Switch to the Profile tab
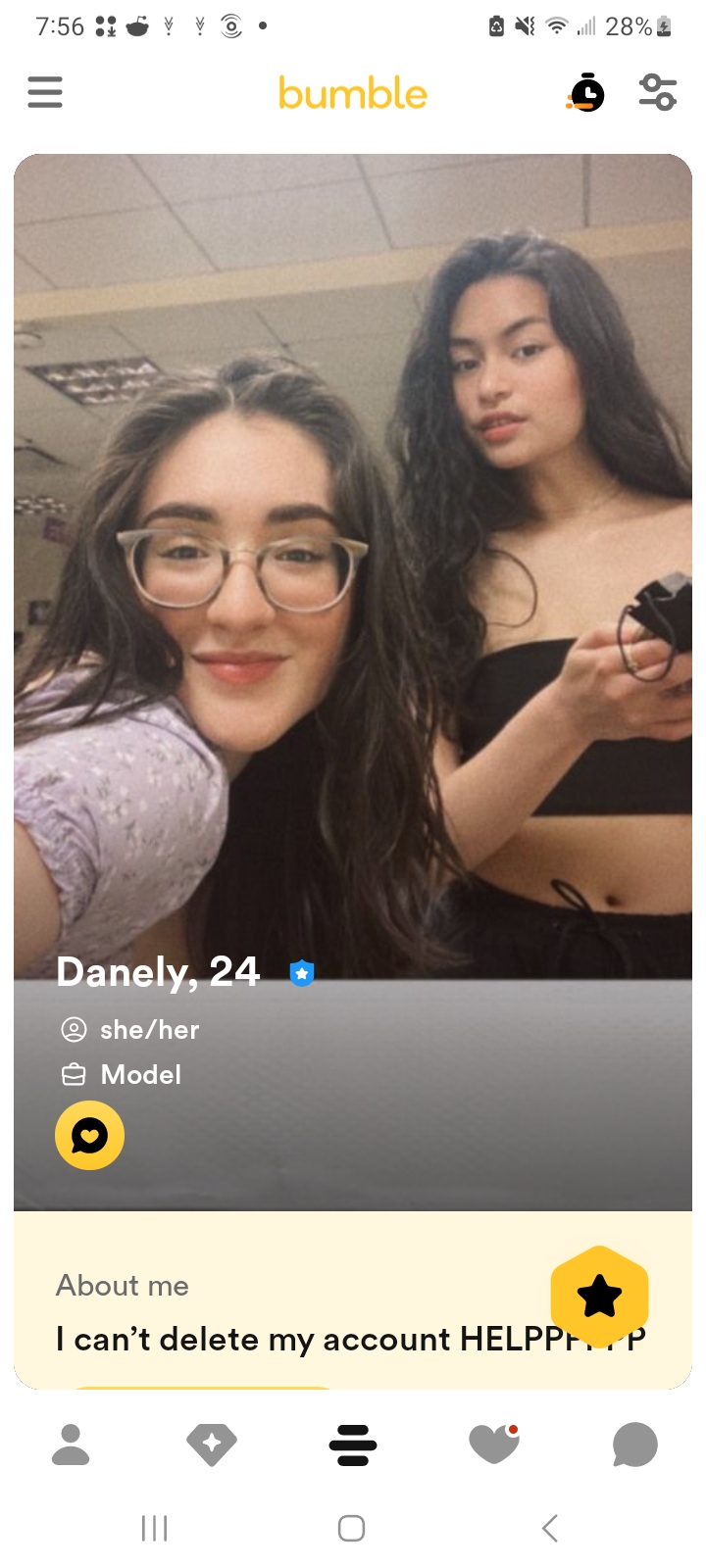 (x=71, y=1445)
